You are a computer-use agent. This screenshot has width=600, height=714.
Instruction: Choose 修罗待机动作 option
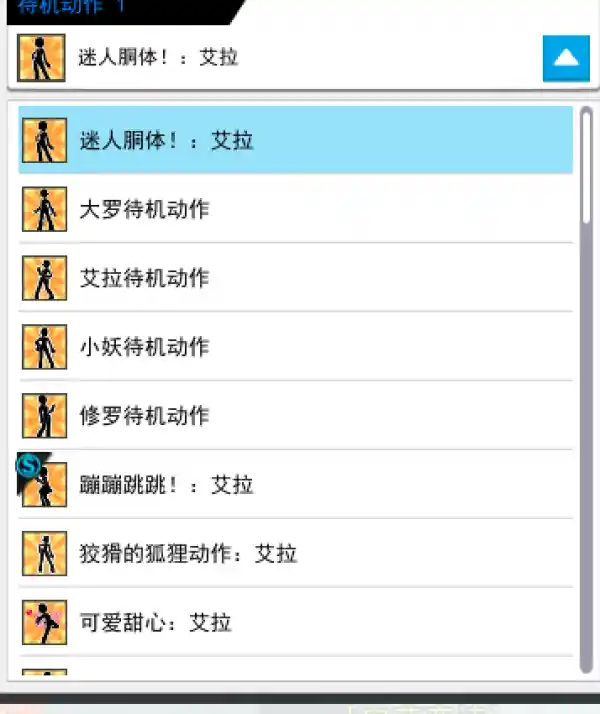pyautogui.click(x=296, y=416)
